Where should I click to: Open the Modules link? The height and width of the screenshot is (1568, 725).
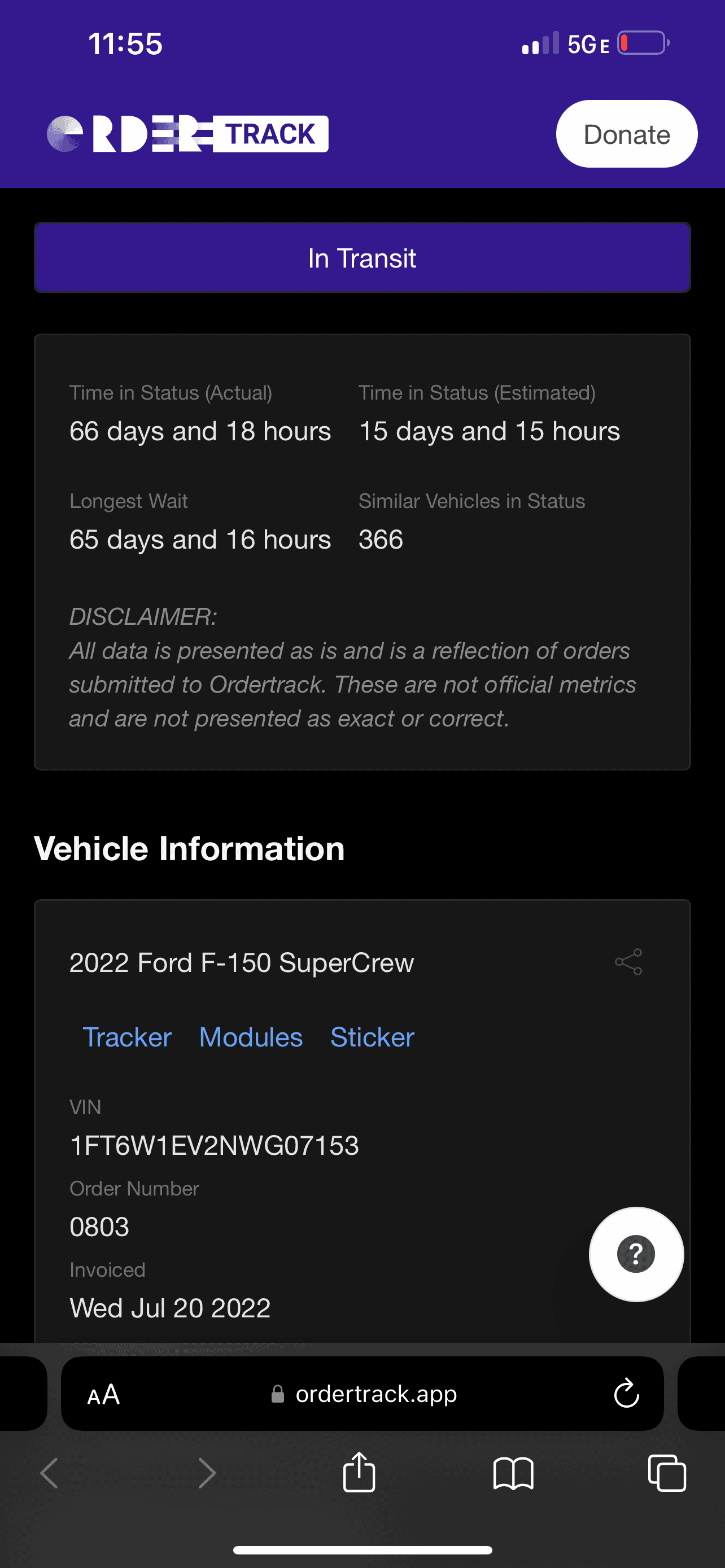pos(251,1037)
